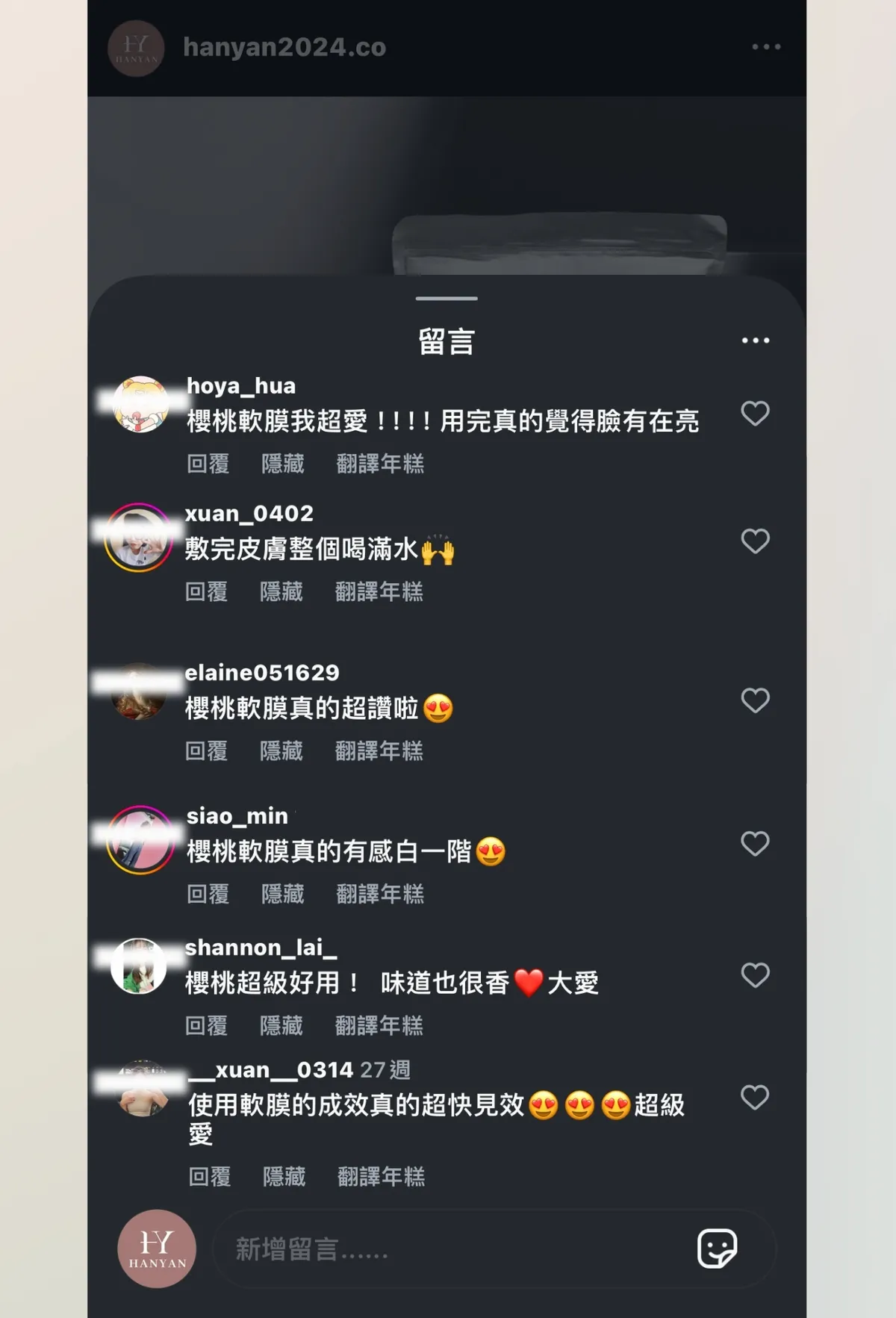Translate elaine051629's comment via 翻譯年糕
Image resolution: width=896 pixels, height=1318 pixels.
pos(379,750)
